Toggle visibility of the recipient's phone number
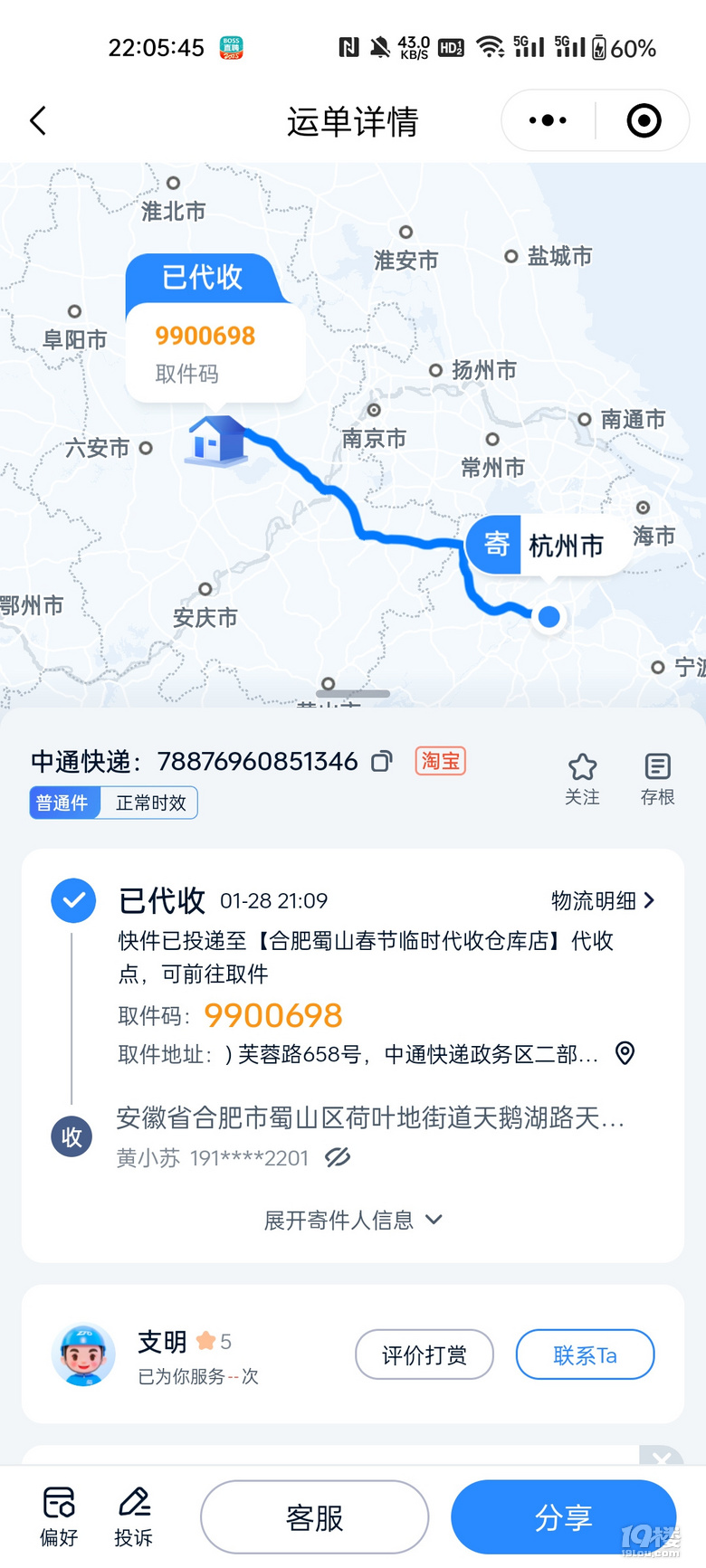The height and width of the screenshot is (1568, 706). coord(338,1157)
